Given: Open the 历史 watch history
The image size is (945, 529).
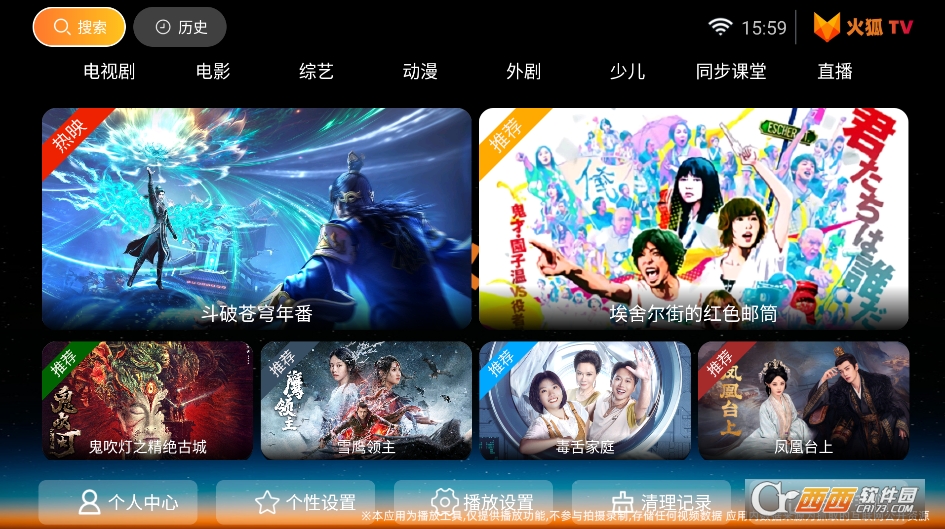Looking at the screenshot, I should [x=180, y=27].
